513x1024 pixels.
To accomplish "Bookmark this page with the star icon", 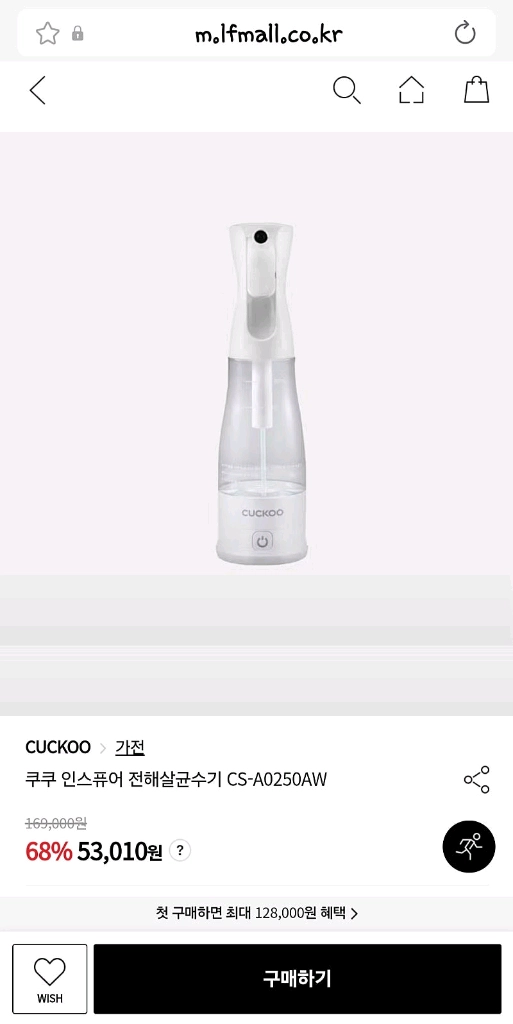I will pyautogui.click(x=48, y=33).
